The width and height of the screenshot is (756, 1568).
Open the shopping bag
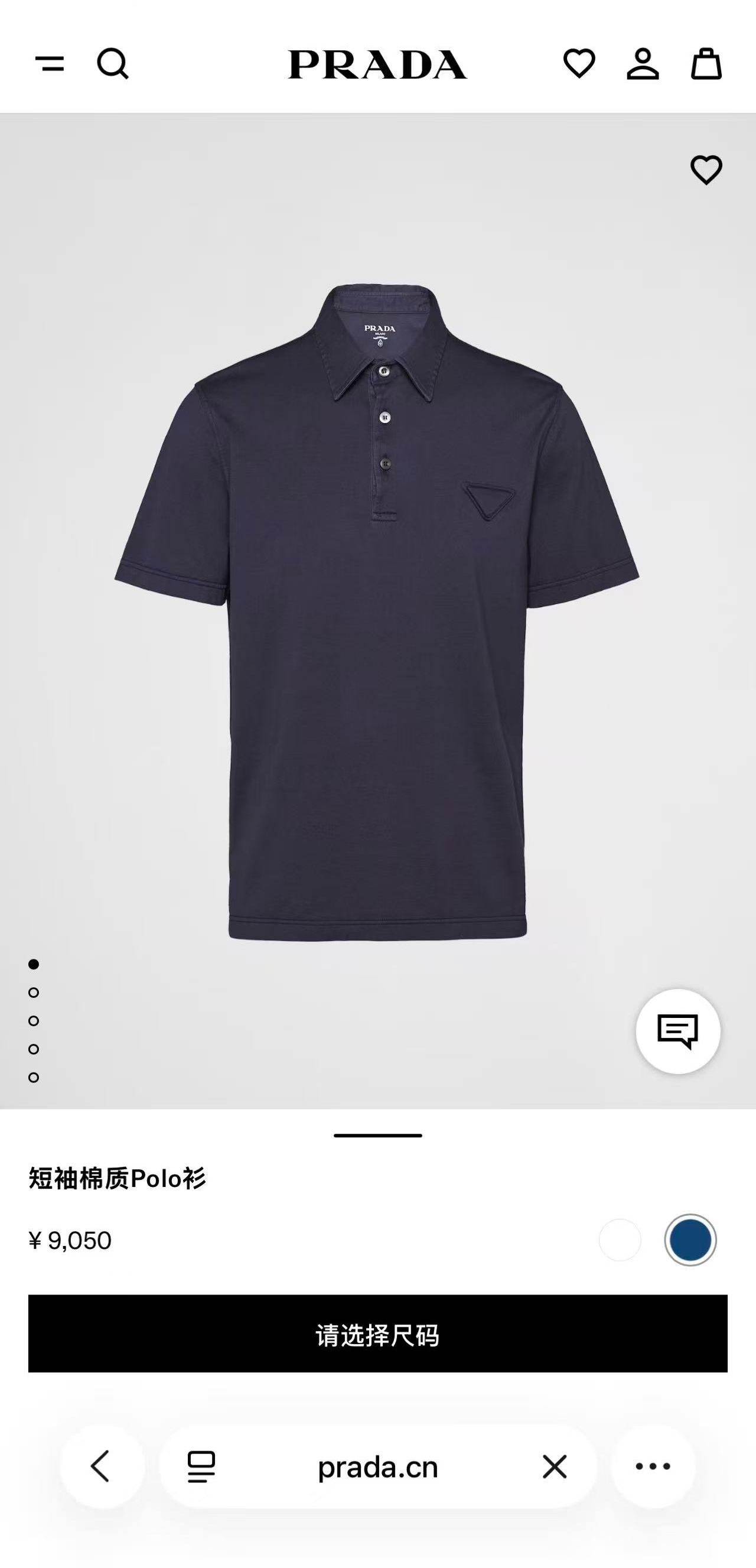point(706,63)
